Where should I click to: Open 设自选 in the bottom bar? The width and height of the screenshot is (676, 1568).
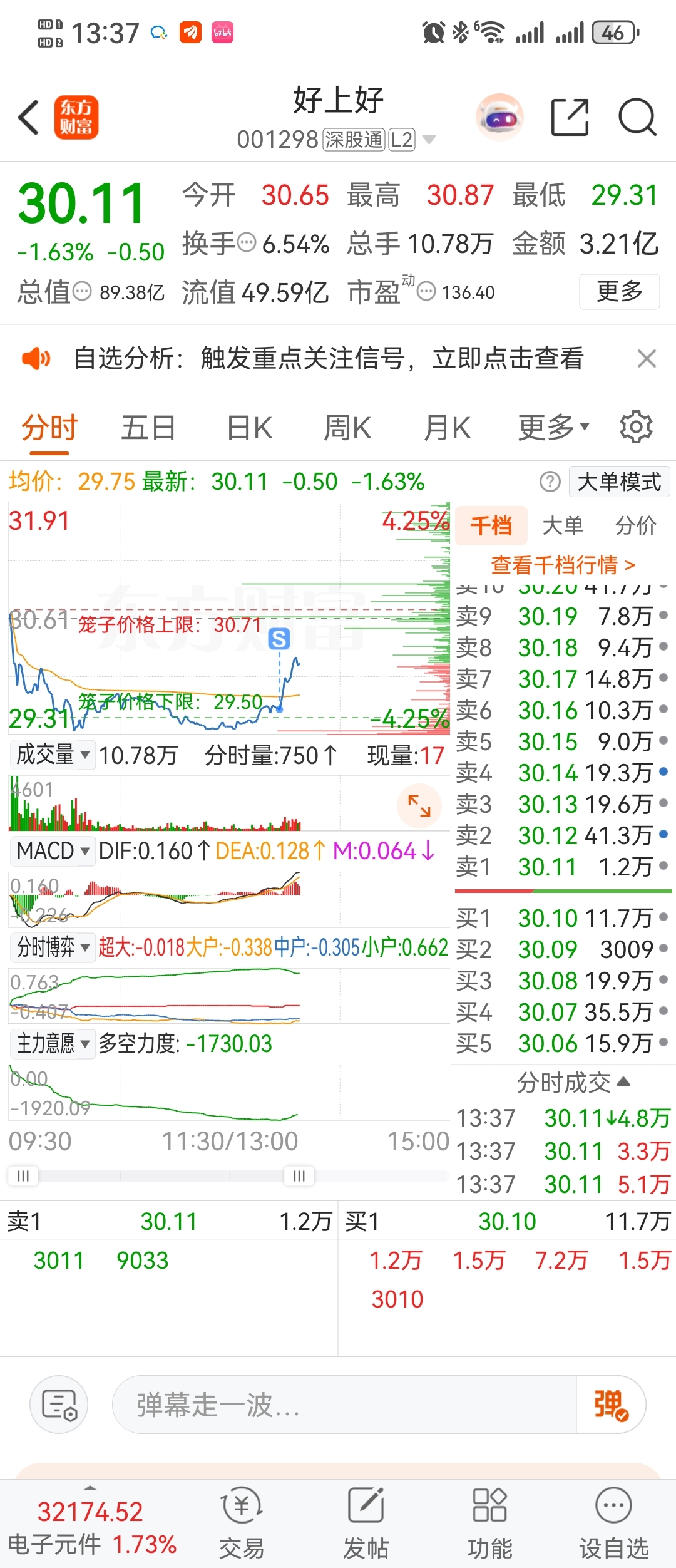tap(613, 1522)
